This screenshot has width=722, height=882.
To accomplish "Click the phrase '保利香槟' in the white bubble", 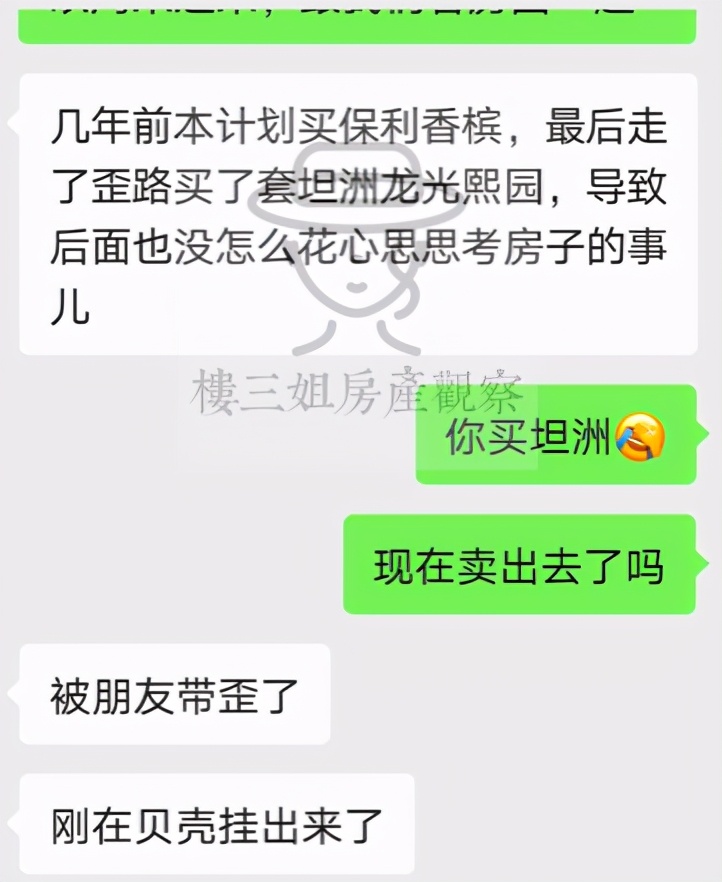I will (425, 125).
